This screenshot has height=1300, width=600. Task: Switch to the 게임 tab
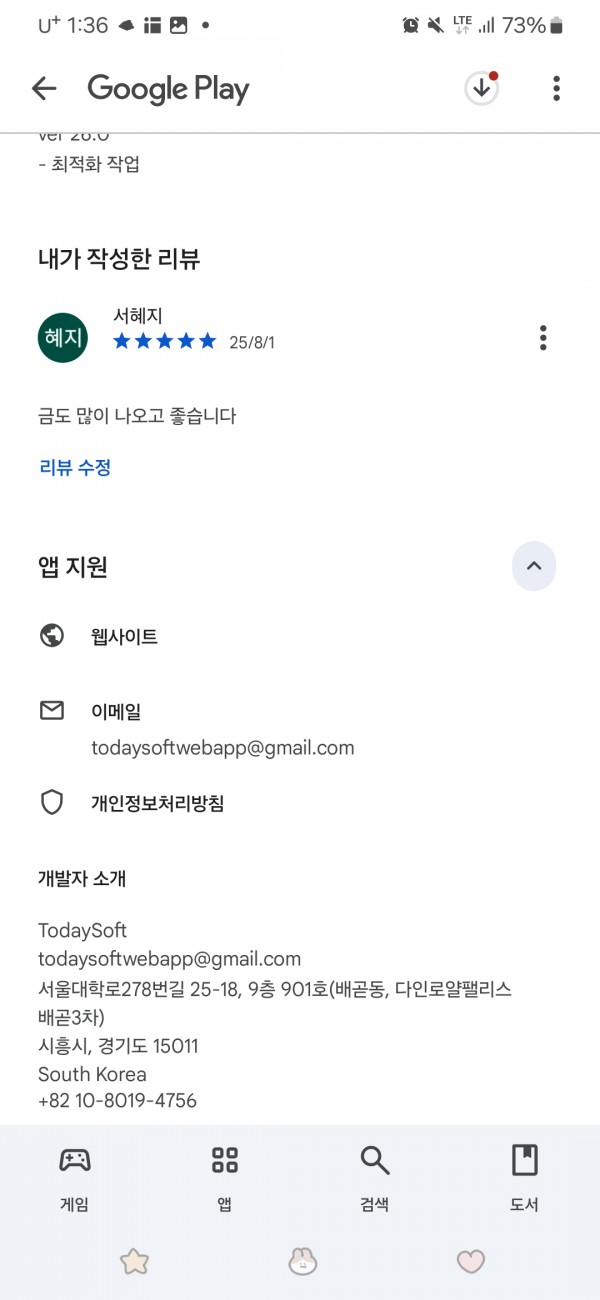[75, 1176]
